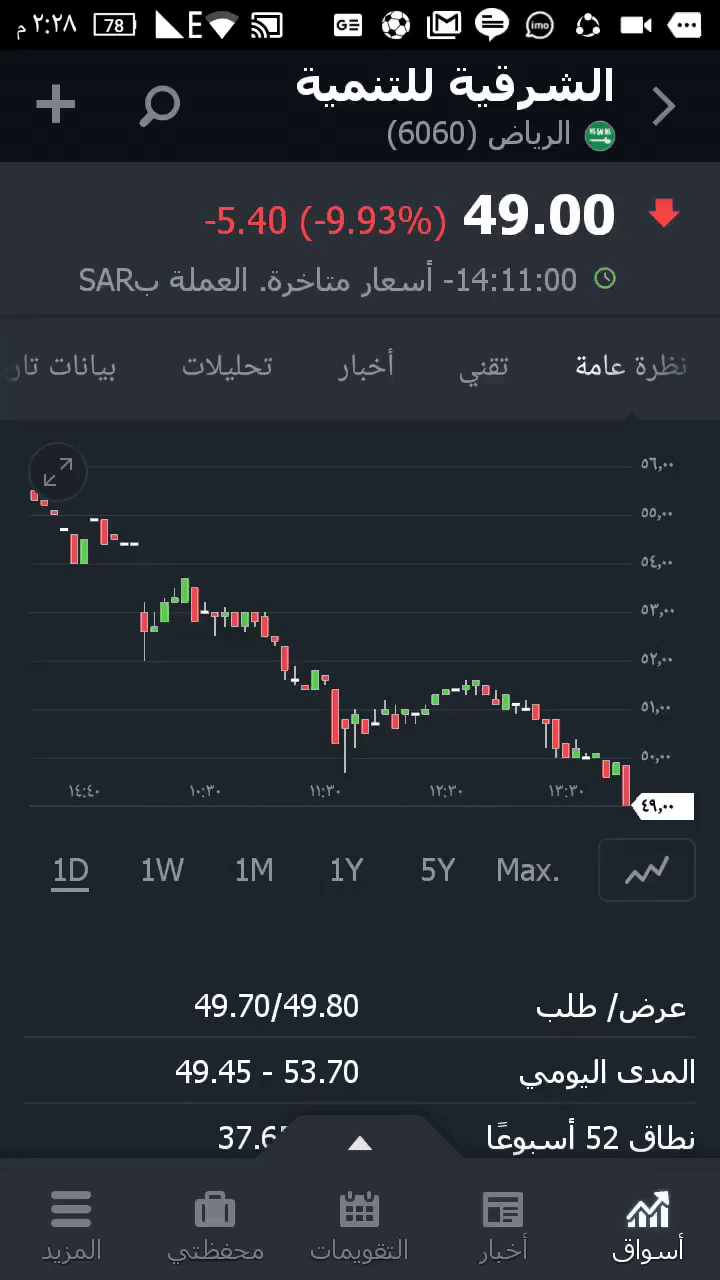Change the chart type with line icon

pyautogui.click(x=647, y=871)
